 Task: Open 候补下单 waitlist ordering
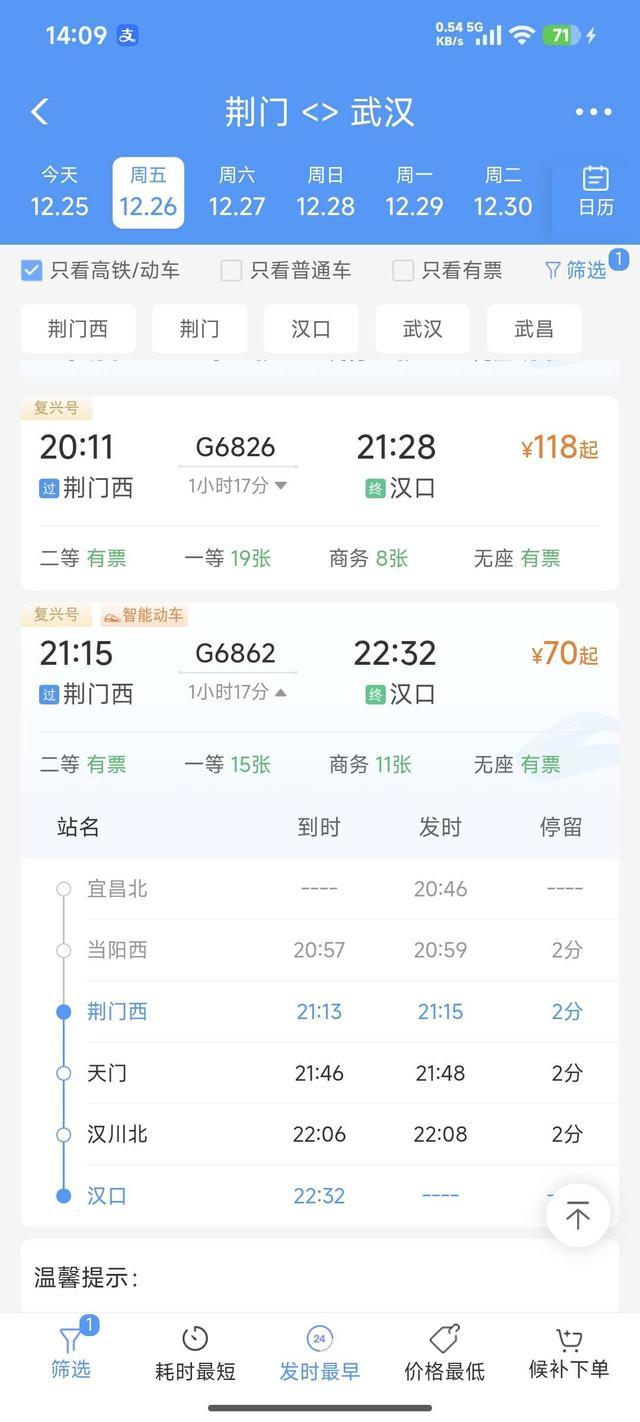coord(568,1354)
